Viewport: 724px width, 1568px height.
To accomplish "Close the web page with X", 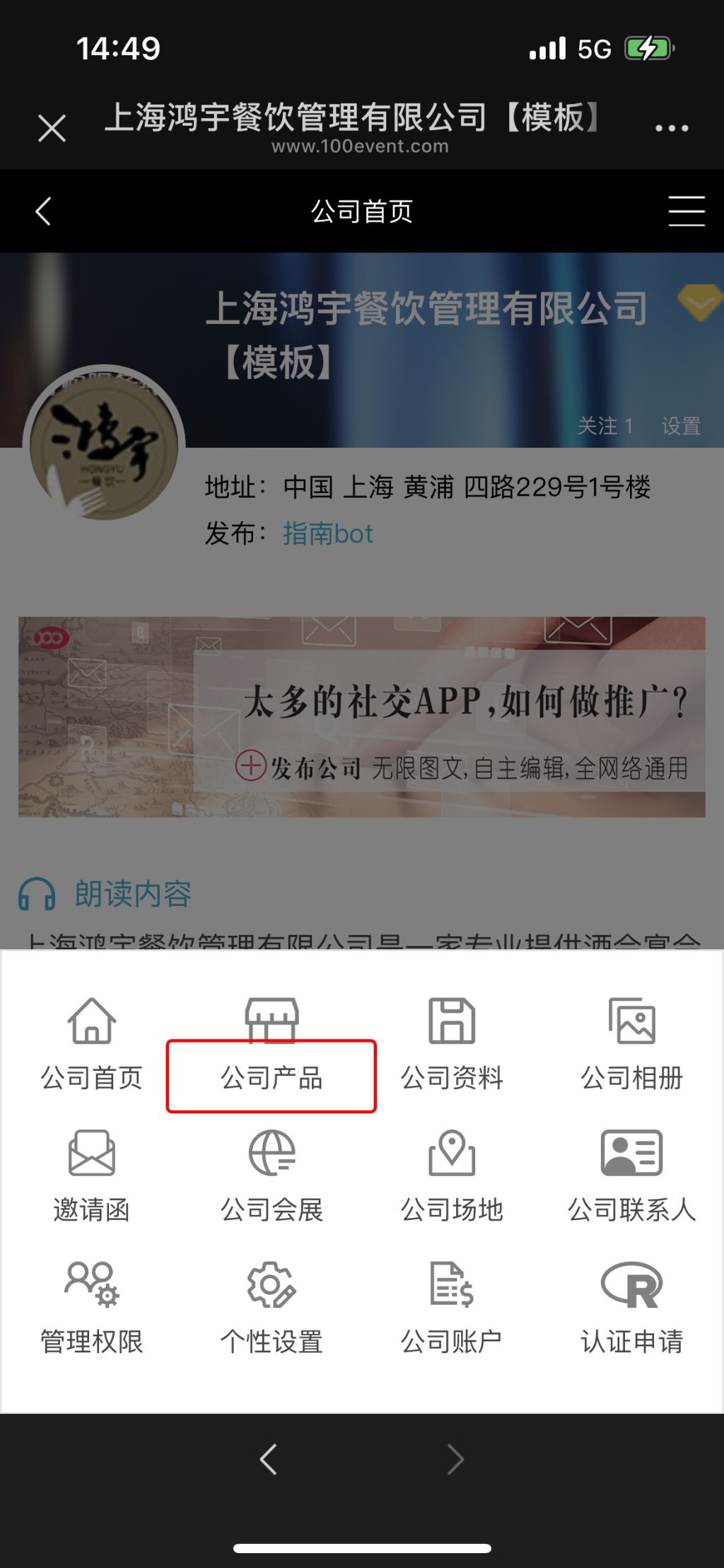I will [x=52, y=129].
